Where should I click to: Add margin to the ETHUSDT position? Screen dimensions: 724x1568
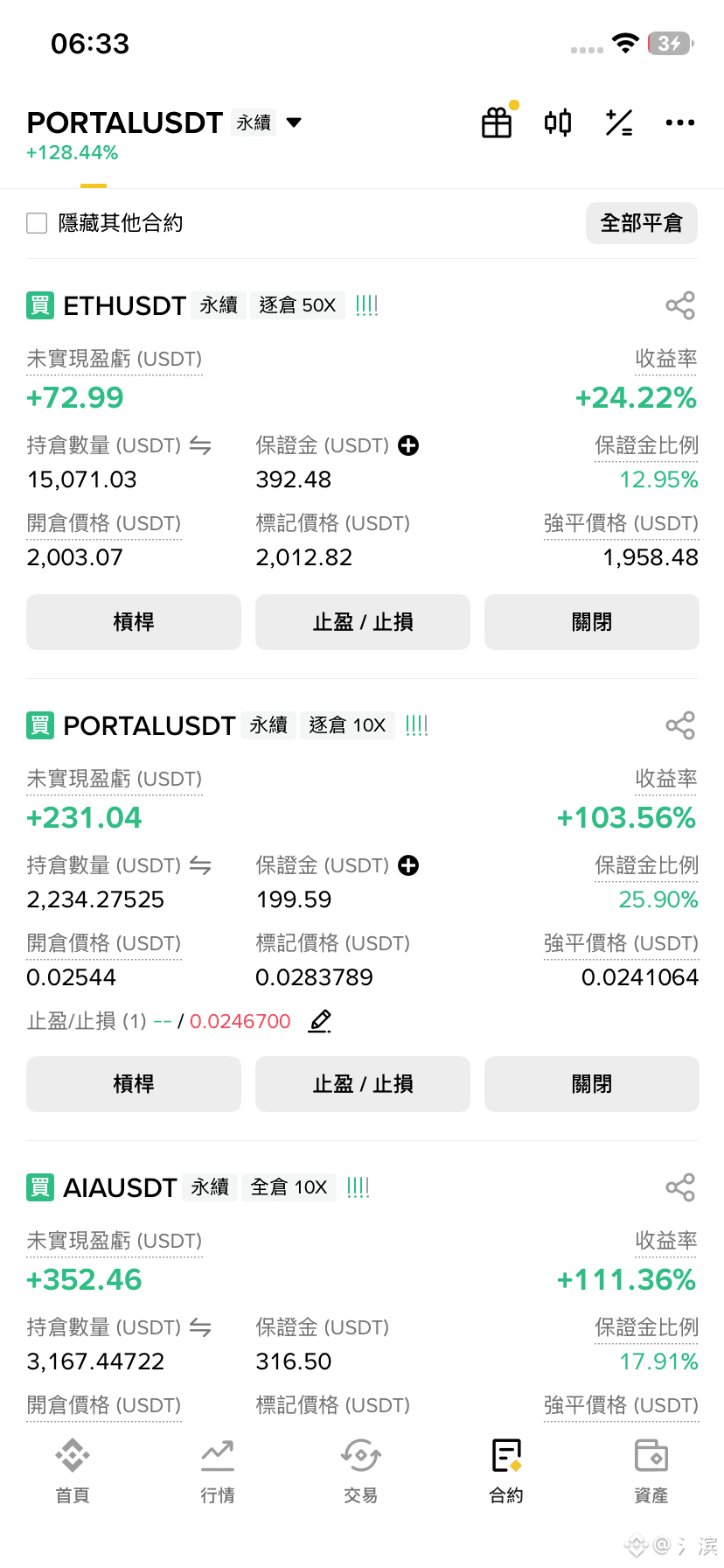408,445
